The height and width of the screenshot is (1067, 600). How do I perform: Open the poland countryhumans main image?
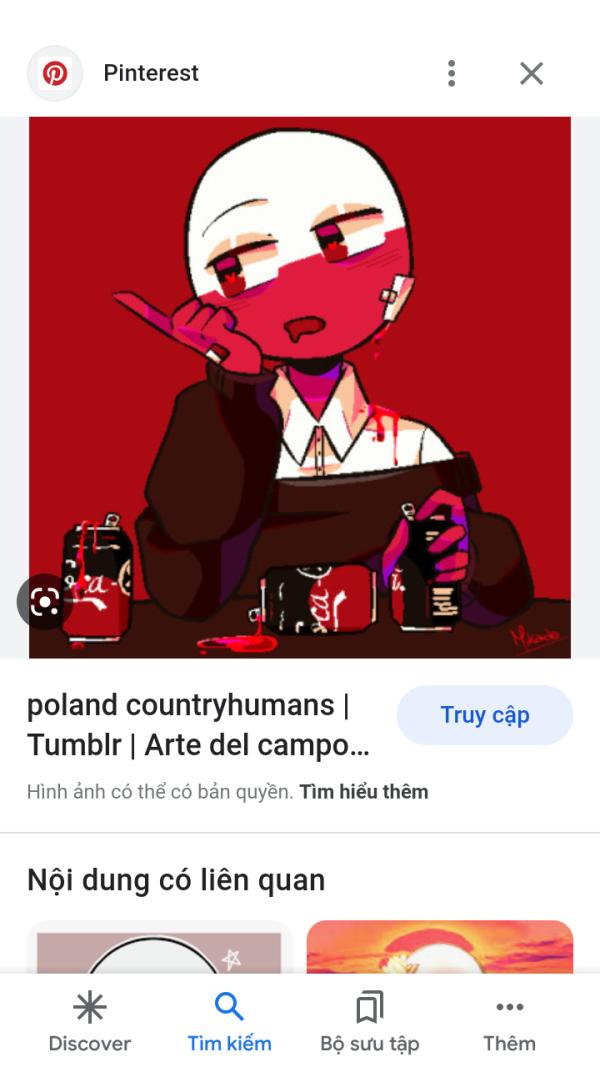click(x=299, y=387)
